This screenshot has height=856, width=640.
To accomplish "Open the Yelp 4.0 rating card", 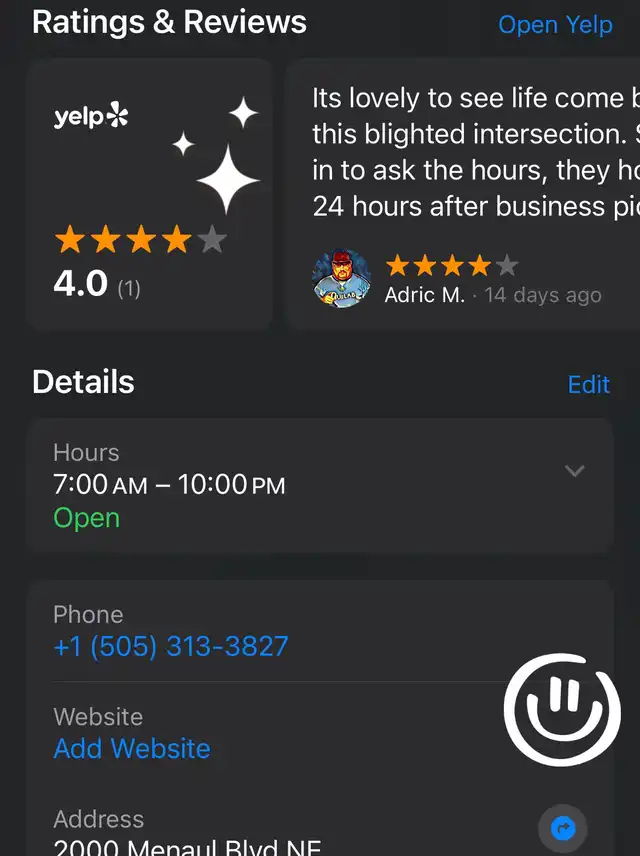I will click(149, 195).
